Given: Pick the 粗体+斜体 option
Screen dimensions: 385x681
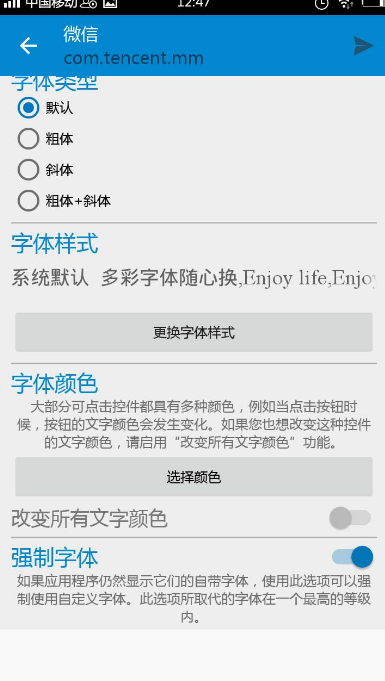Looking at the screenshot, I should 64,201.
